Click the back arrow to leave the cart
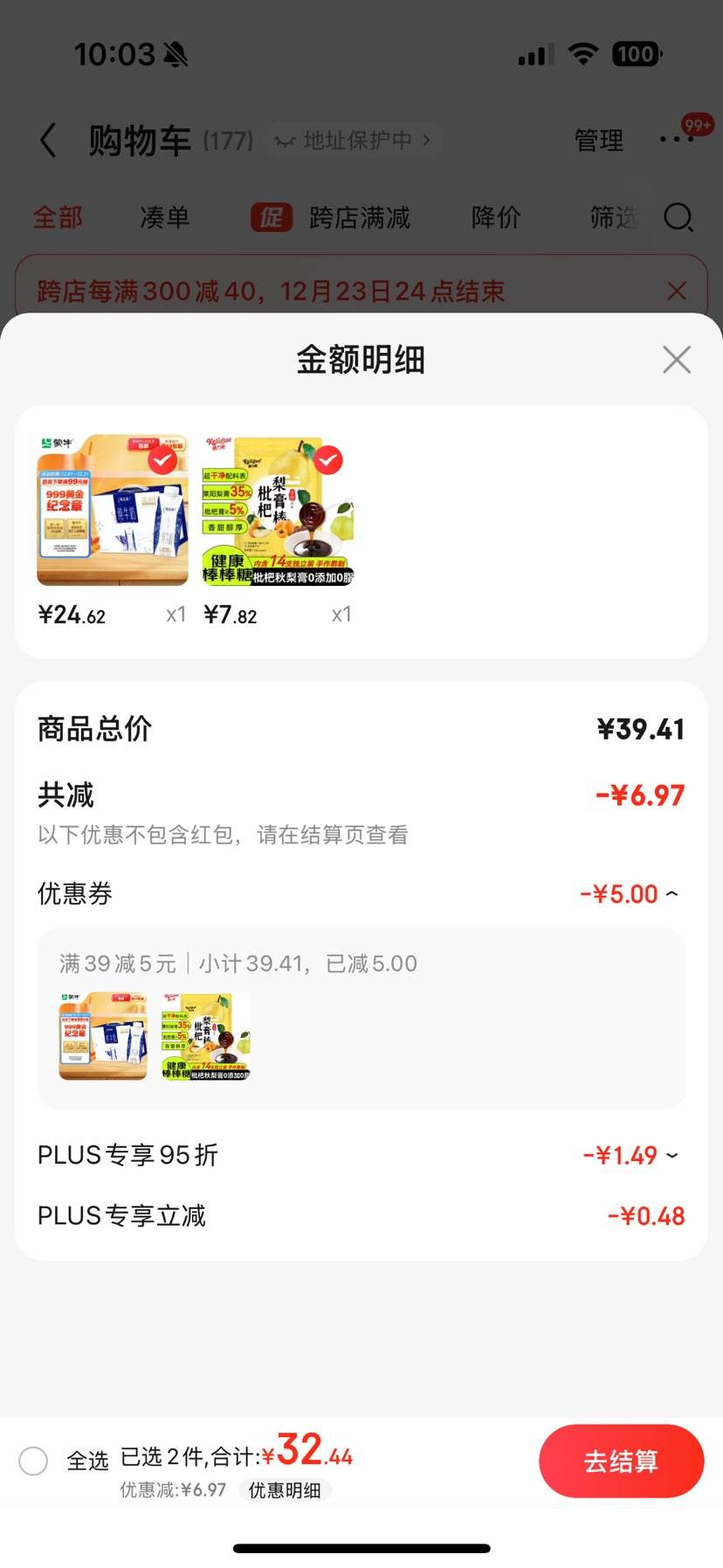Screen dimensions: 723x1568 pos(48,140)
